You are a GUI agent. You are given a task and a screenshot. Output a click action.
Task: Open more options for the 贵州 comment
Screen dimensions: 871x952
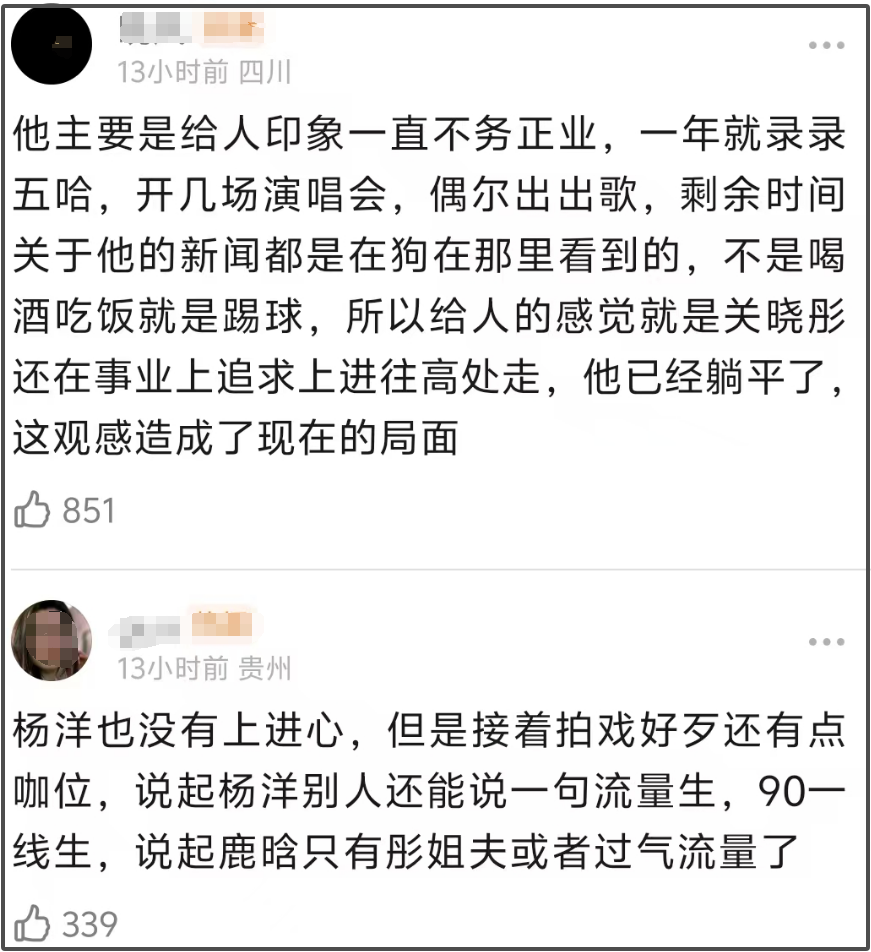(826, 641)
